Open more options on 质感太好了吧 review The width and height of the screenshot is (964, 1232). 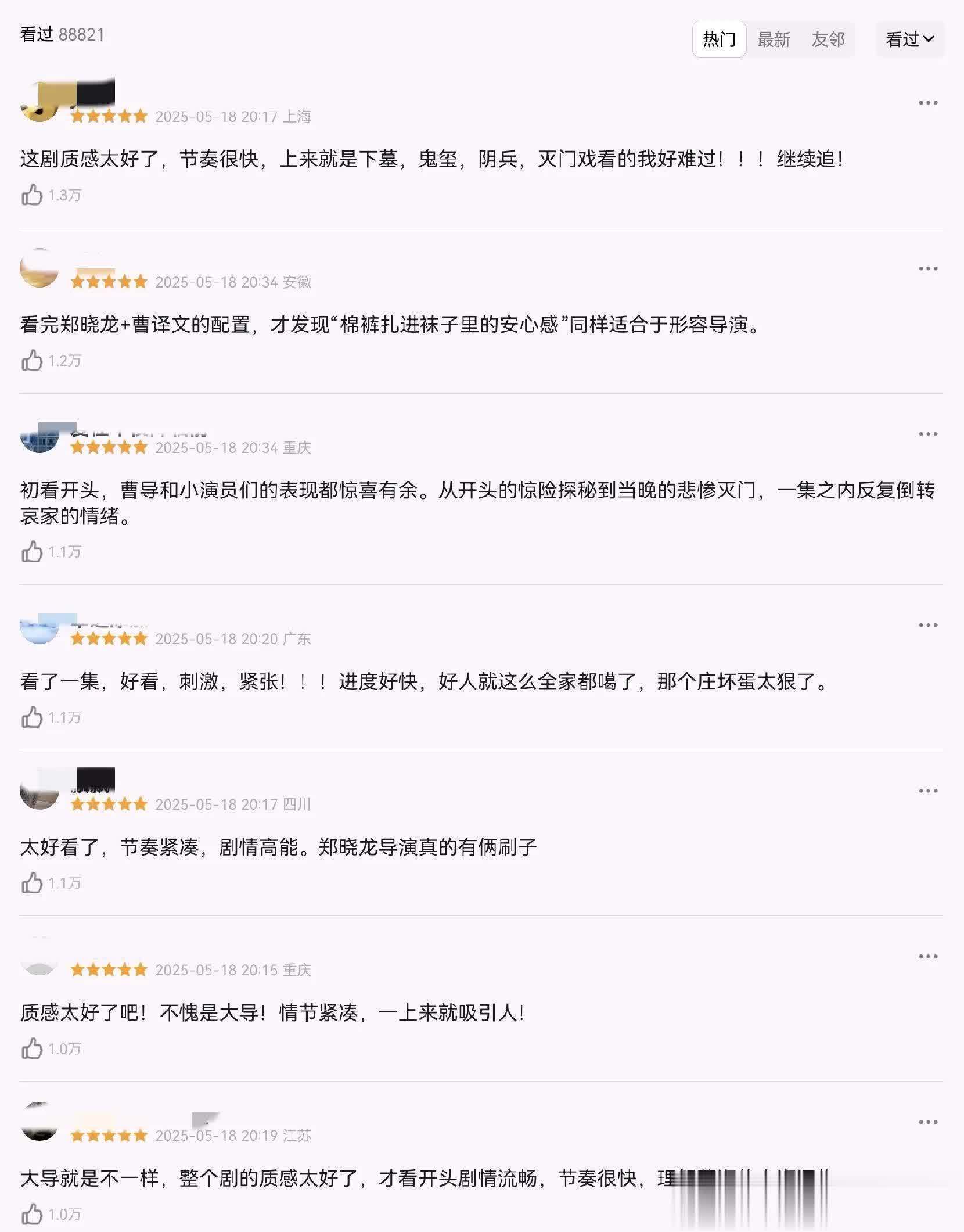[927, 957]
